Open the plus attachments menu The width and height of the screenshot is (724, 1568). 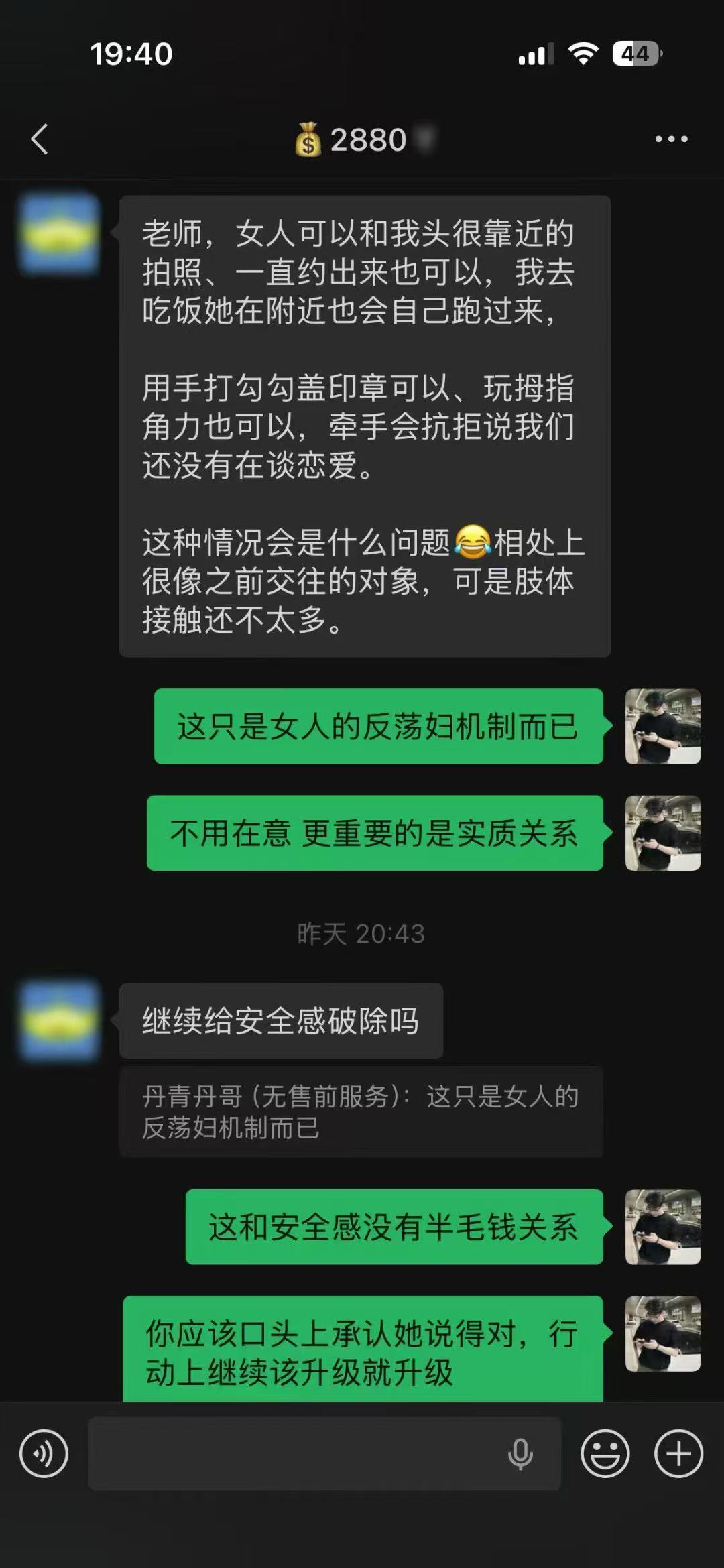(678, 1454)
